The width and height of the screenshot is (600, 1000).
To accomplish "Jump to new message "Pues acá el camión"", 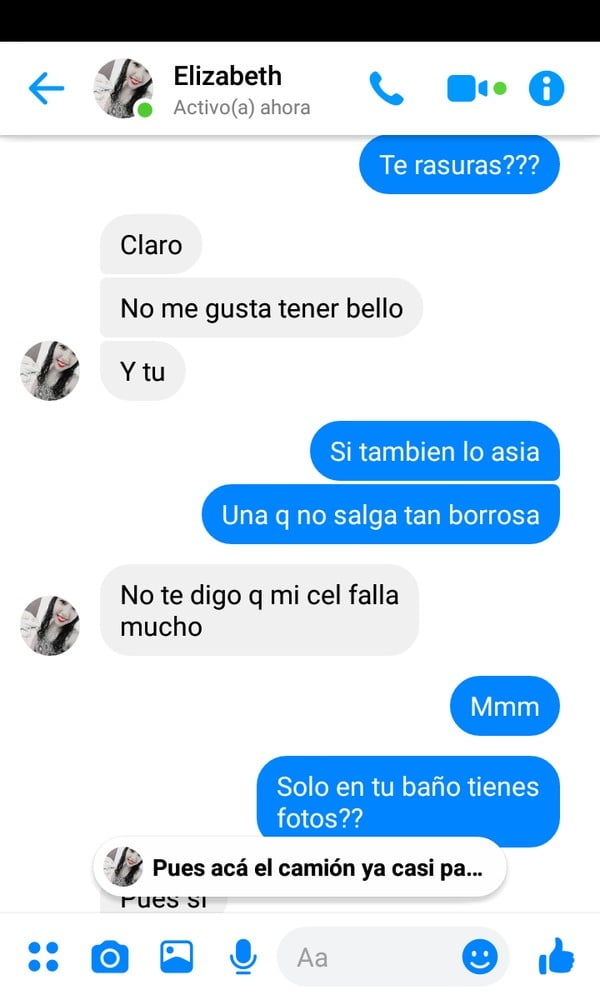I will click(x=300, y=867).
